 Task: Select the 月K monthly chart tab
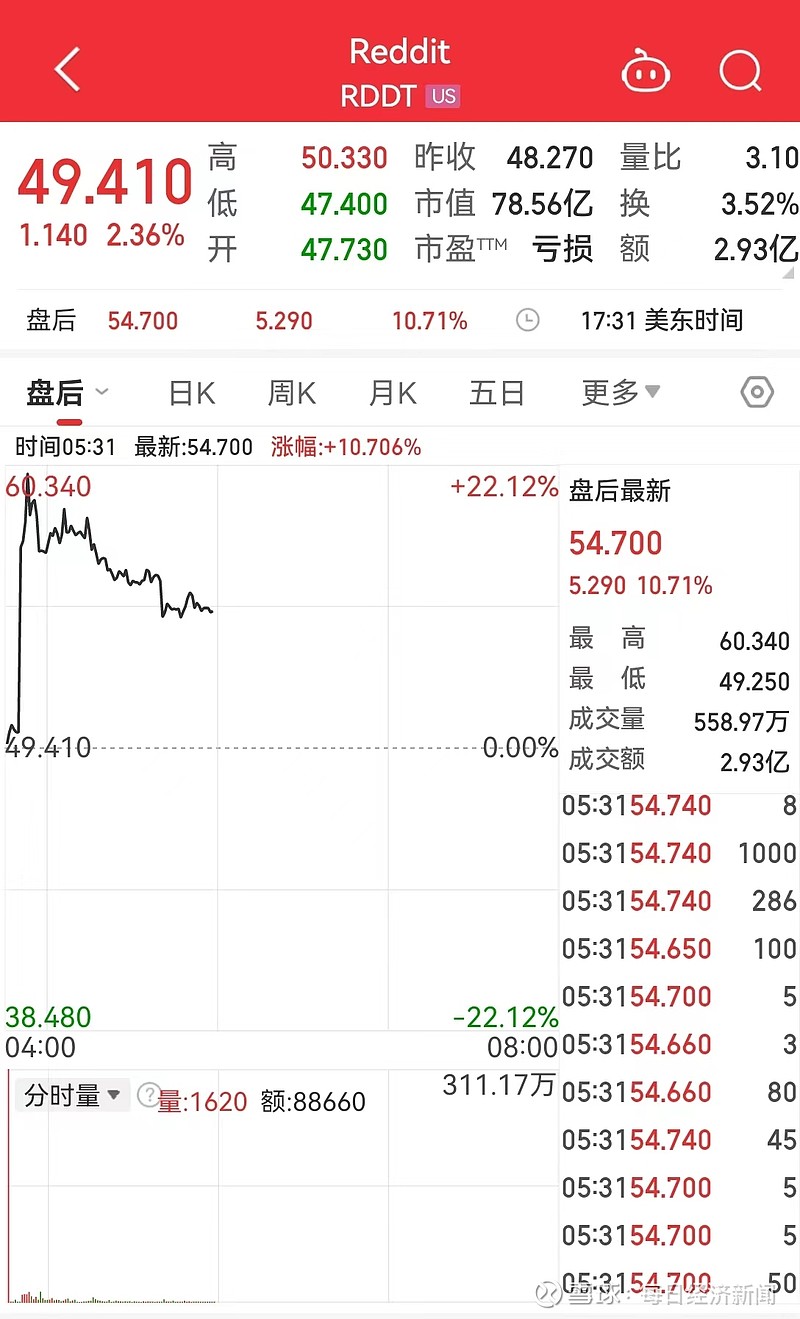pyautogui.click(x=391, y=392)
